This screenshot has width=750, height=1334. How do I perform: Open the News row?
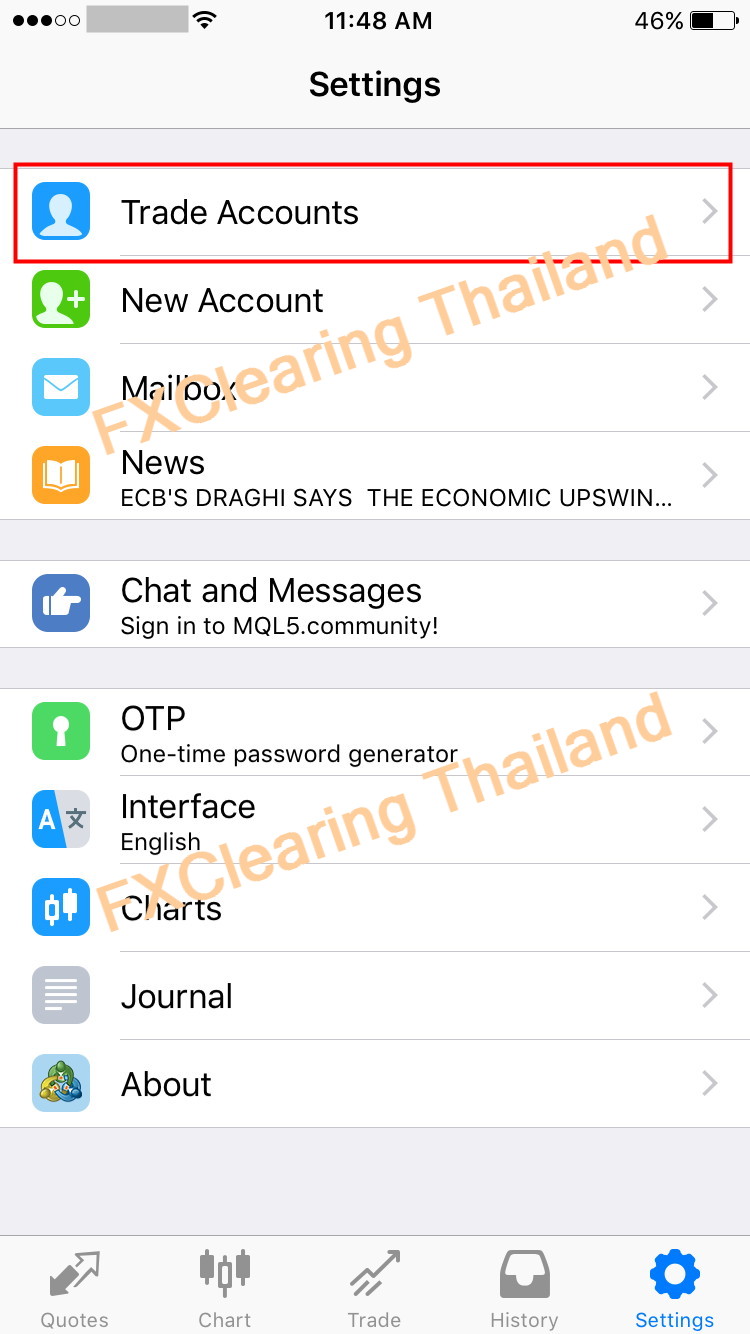[x=375, y=475]
